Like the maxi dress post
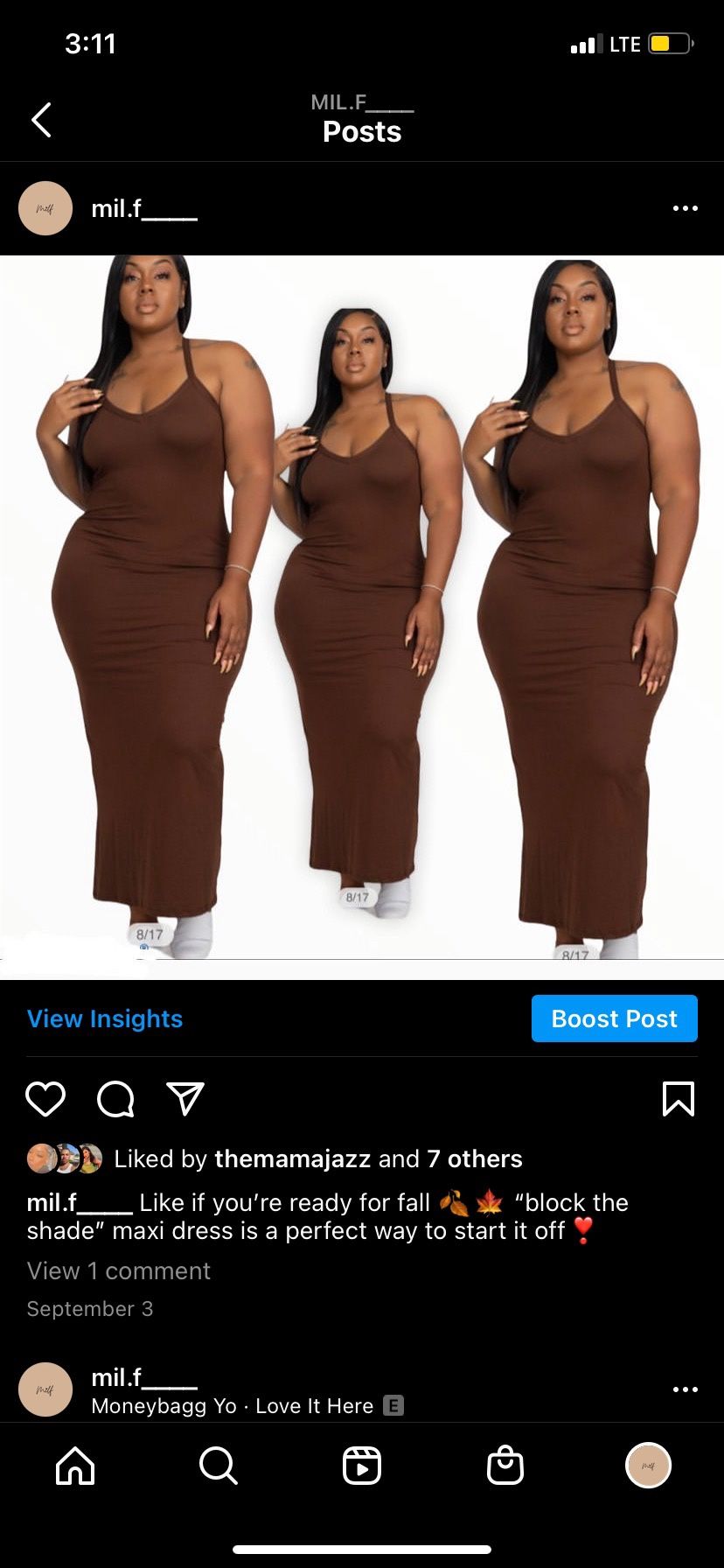The height and width of the screenshot is (1568, 724). pyautogui.click(x=45, y=1099)
